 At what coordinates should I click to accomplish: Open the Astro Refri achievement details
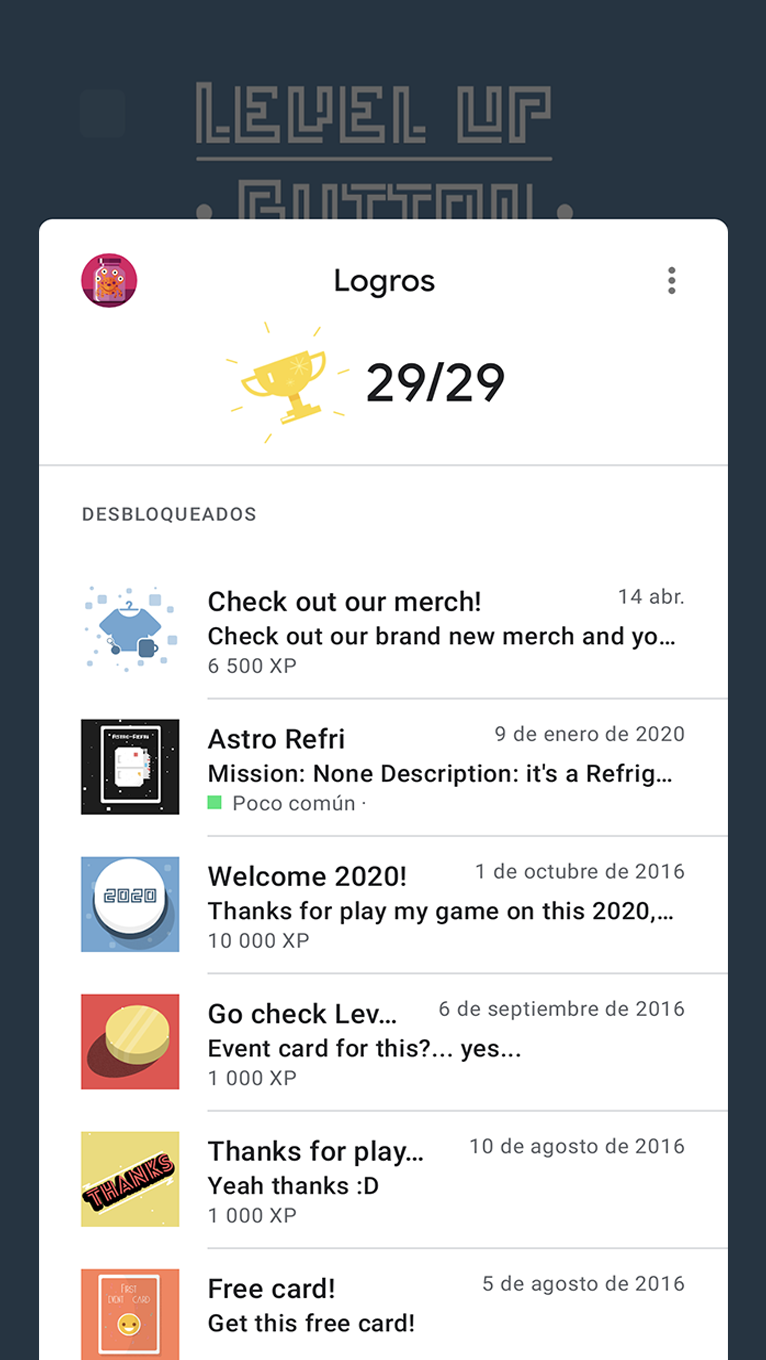276,739
